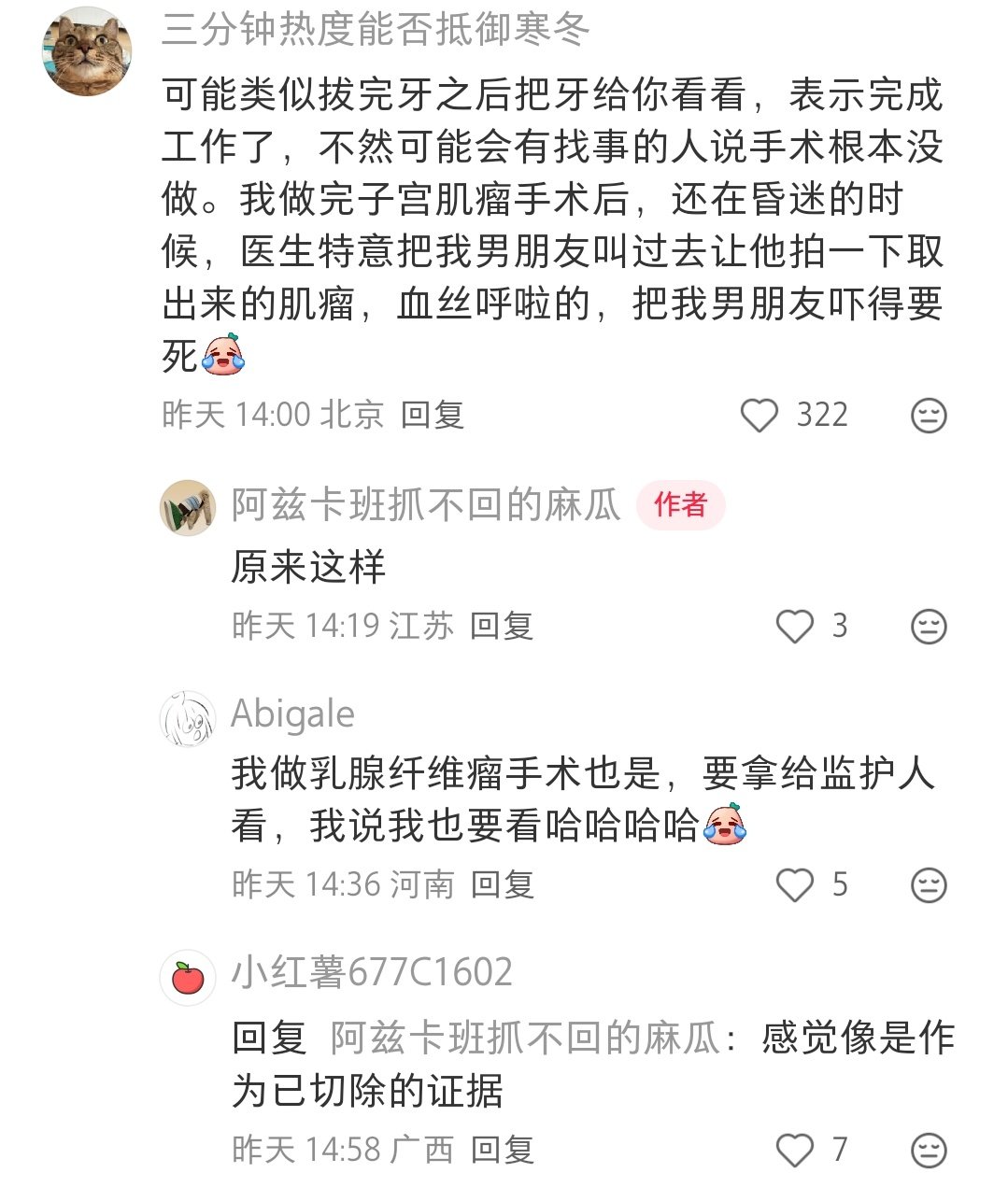Like the comment by 三分钟热度能否抵御寒冬

pos(760,416)
